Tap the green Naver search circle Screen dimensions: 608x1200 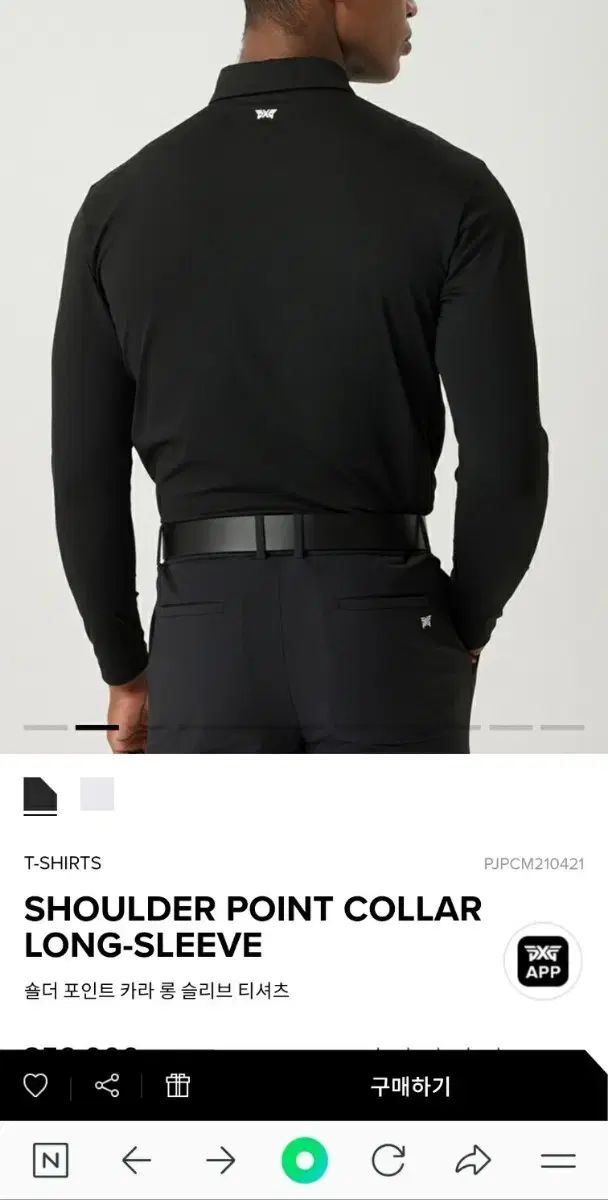point(304,1161)
